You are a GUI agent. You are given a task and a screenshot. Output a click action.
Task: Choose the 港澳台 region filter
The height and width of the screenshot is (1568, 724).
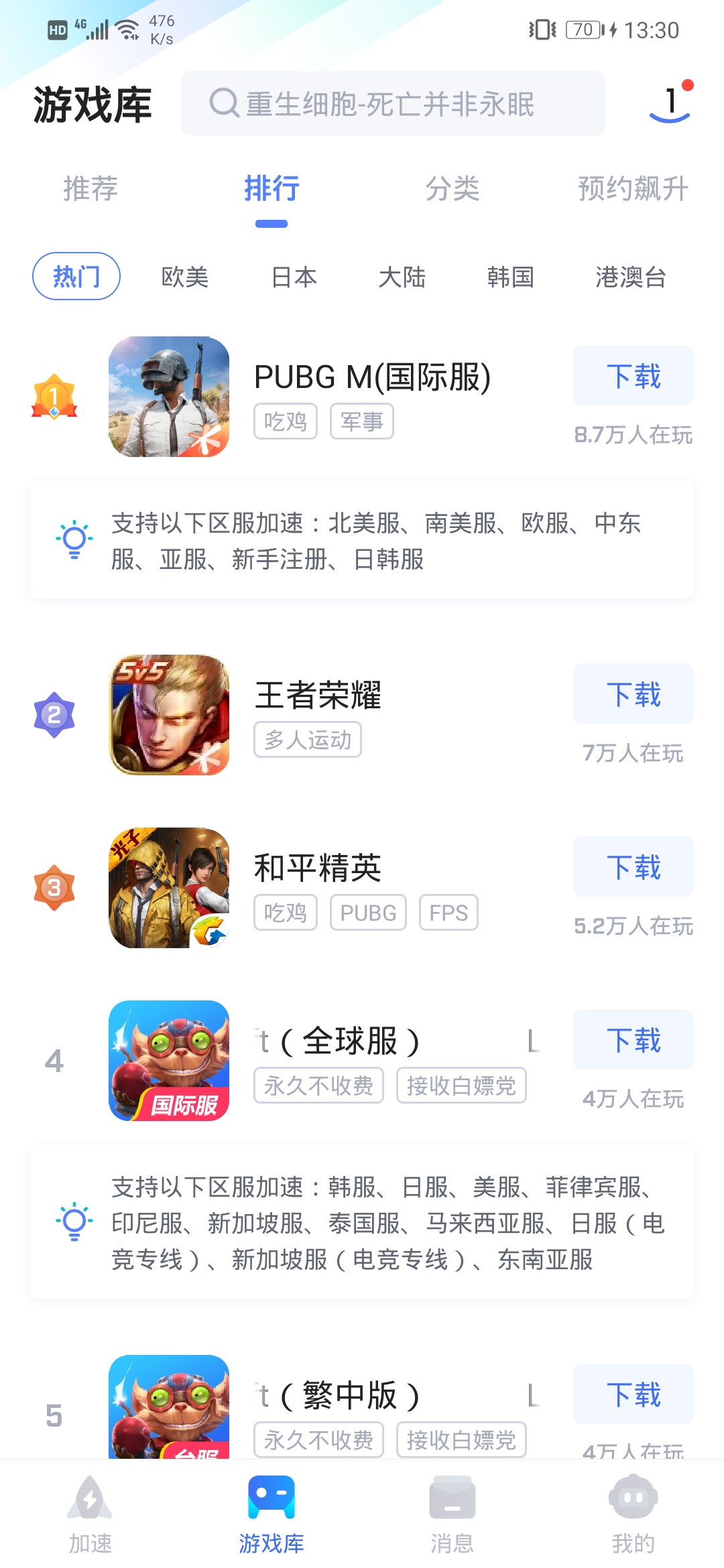click(631, 276)
